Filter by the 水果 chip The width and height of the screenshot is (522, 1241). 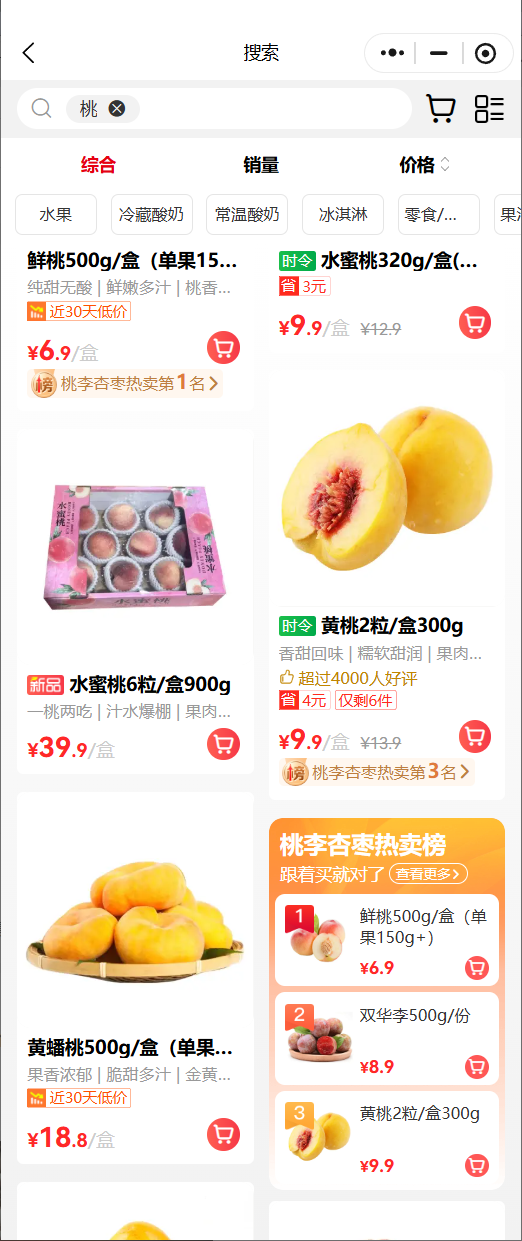tap(56, 214)
